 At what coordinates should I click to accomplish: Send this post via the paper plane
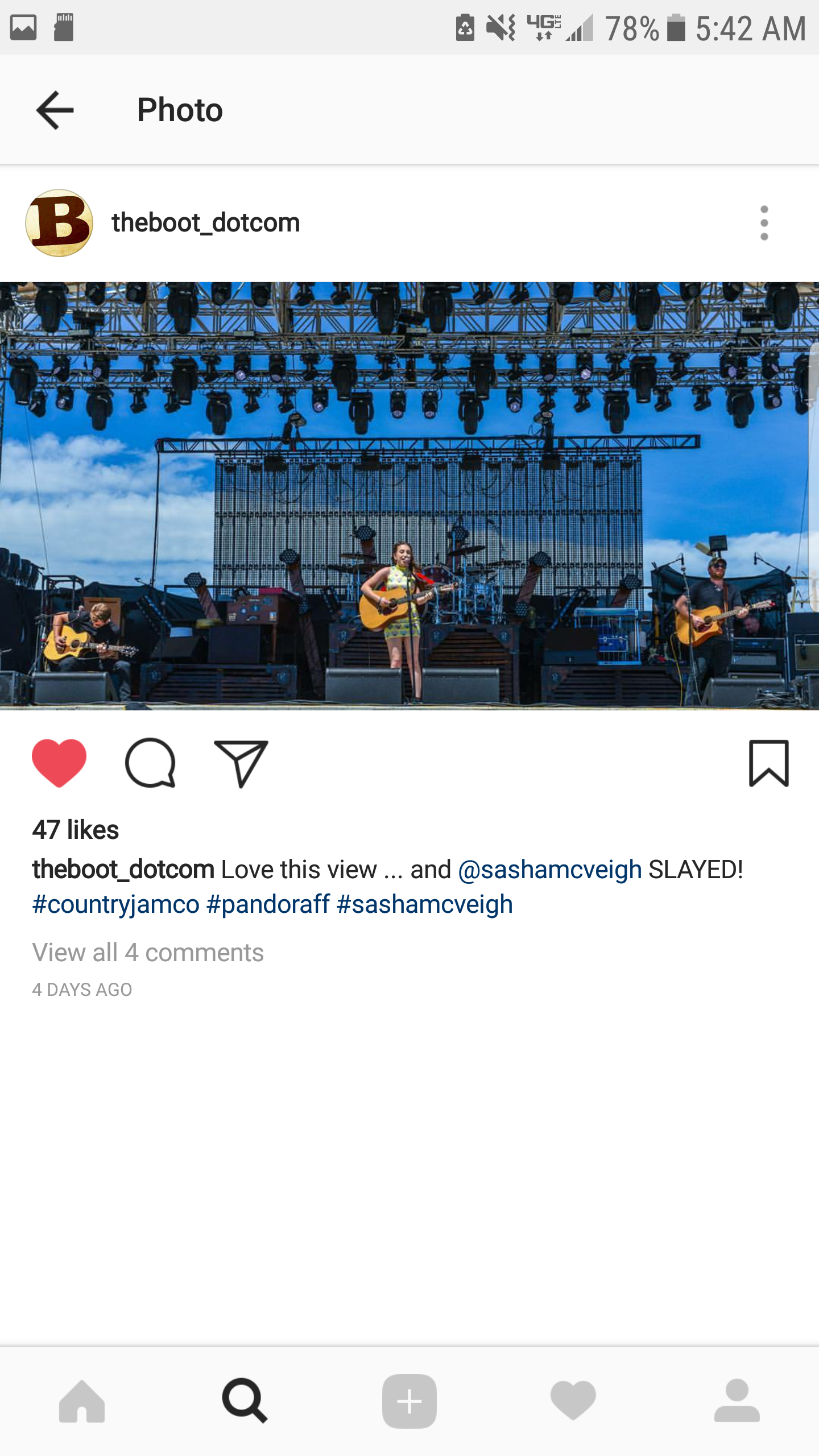[241, 763]
